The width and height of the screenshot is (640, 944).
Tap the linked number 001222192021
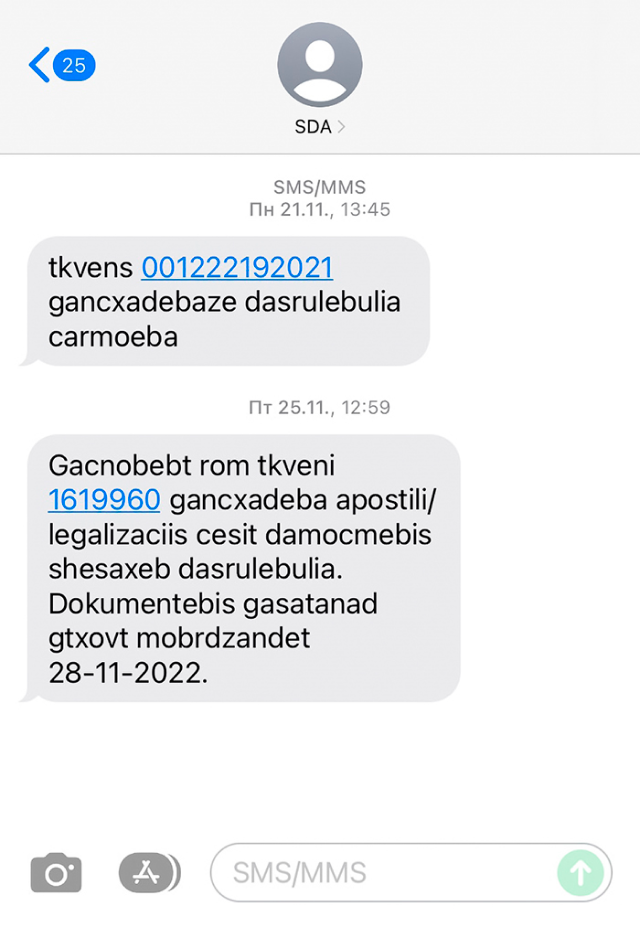click(237, 268)
